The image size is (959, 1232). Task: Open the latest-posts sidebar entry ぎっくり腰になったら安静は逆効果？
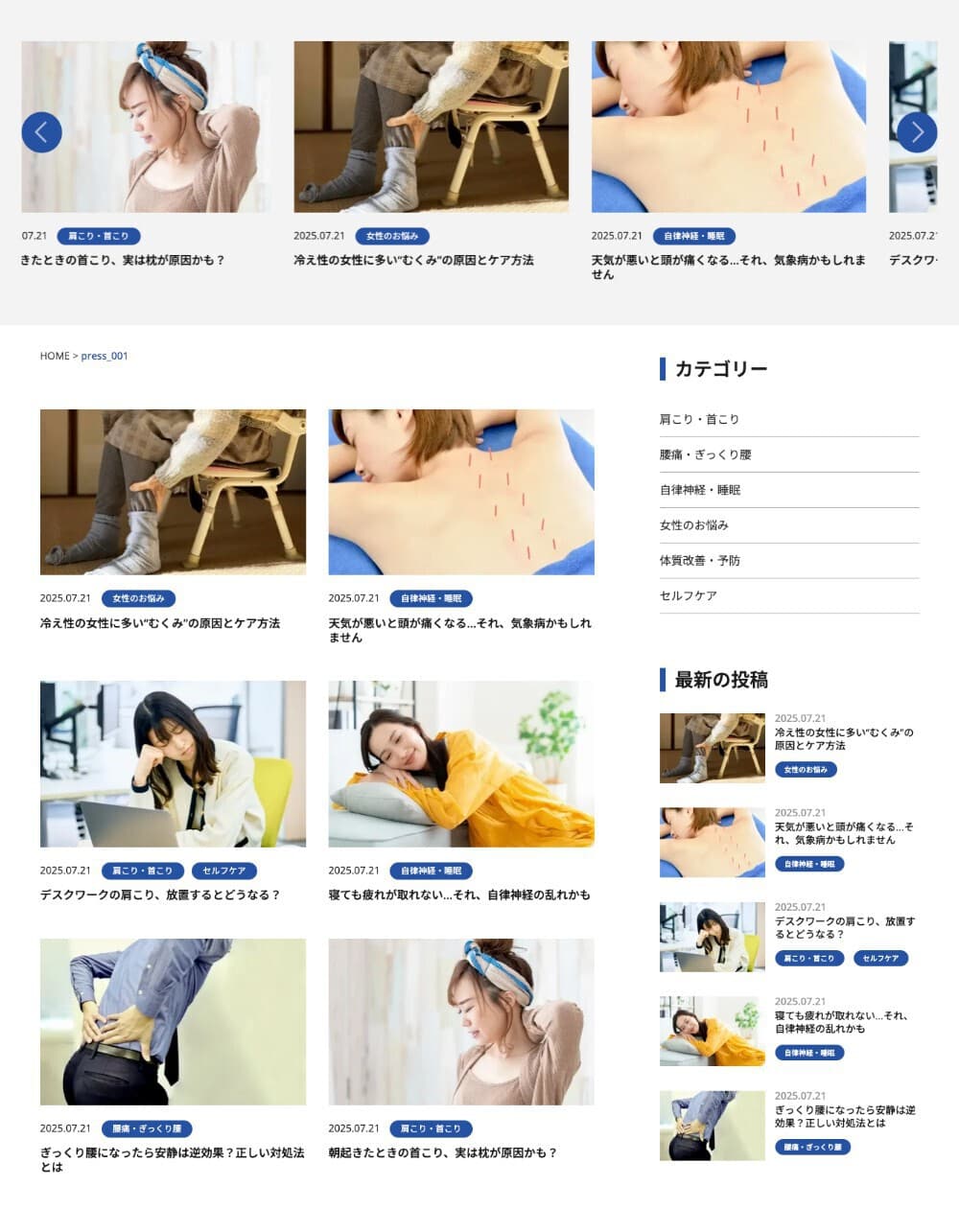(x=844, y=1116)
